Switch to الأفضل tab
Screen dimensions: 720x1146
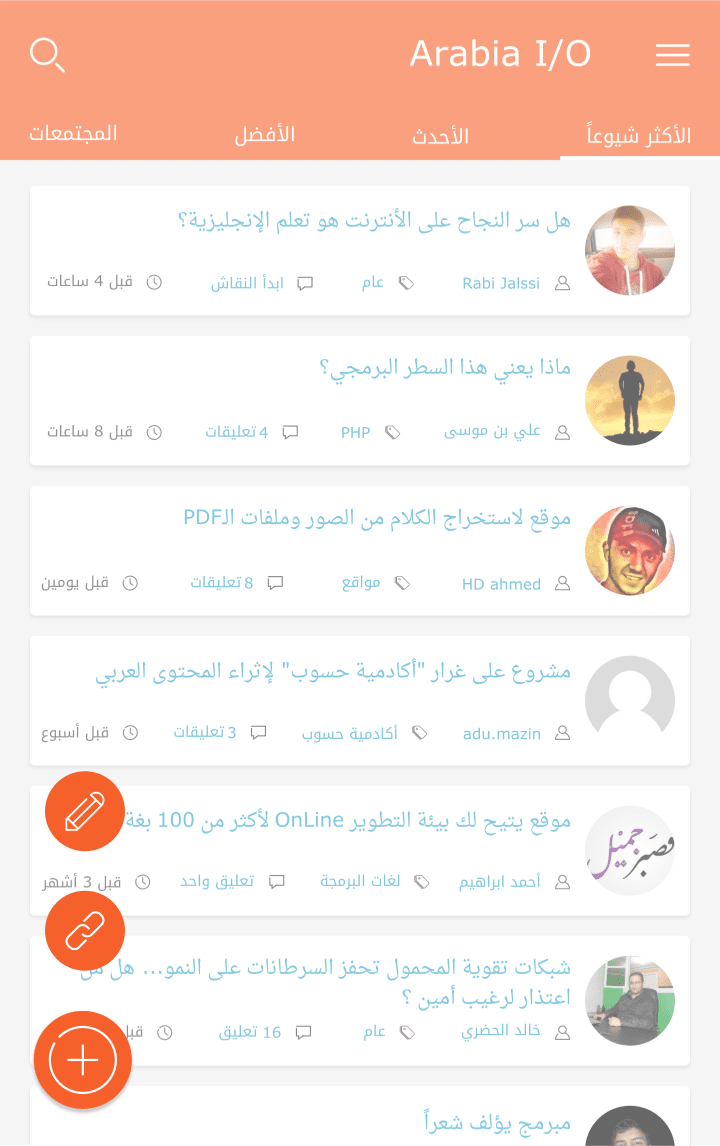tap(264, 134)
